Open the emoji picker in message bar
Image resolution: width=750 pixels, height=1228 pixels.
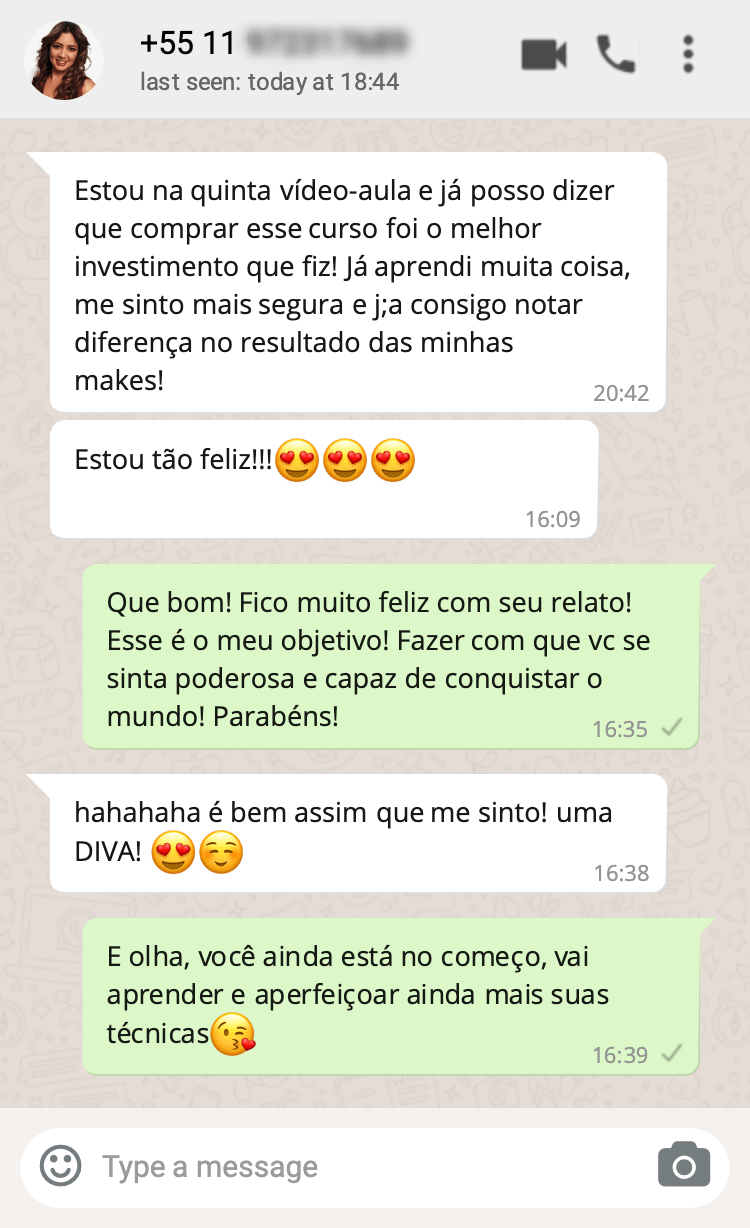coord(62,1165)
